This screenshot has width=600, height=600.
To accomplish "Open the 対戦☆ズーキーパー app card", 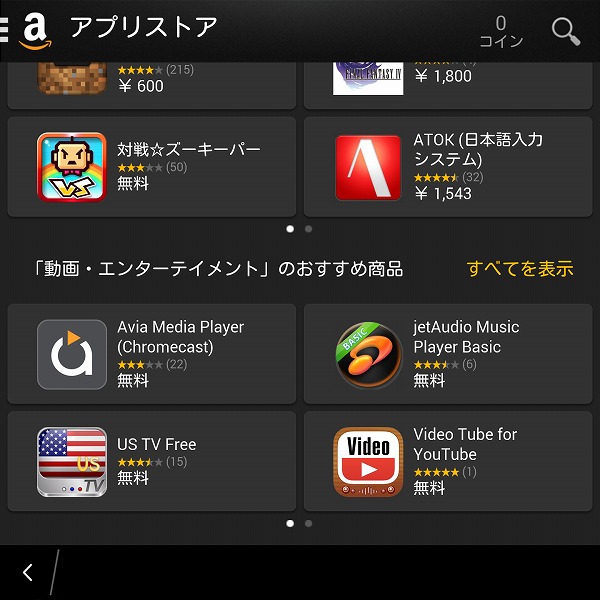I will tap(152, 167).
